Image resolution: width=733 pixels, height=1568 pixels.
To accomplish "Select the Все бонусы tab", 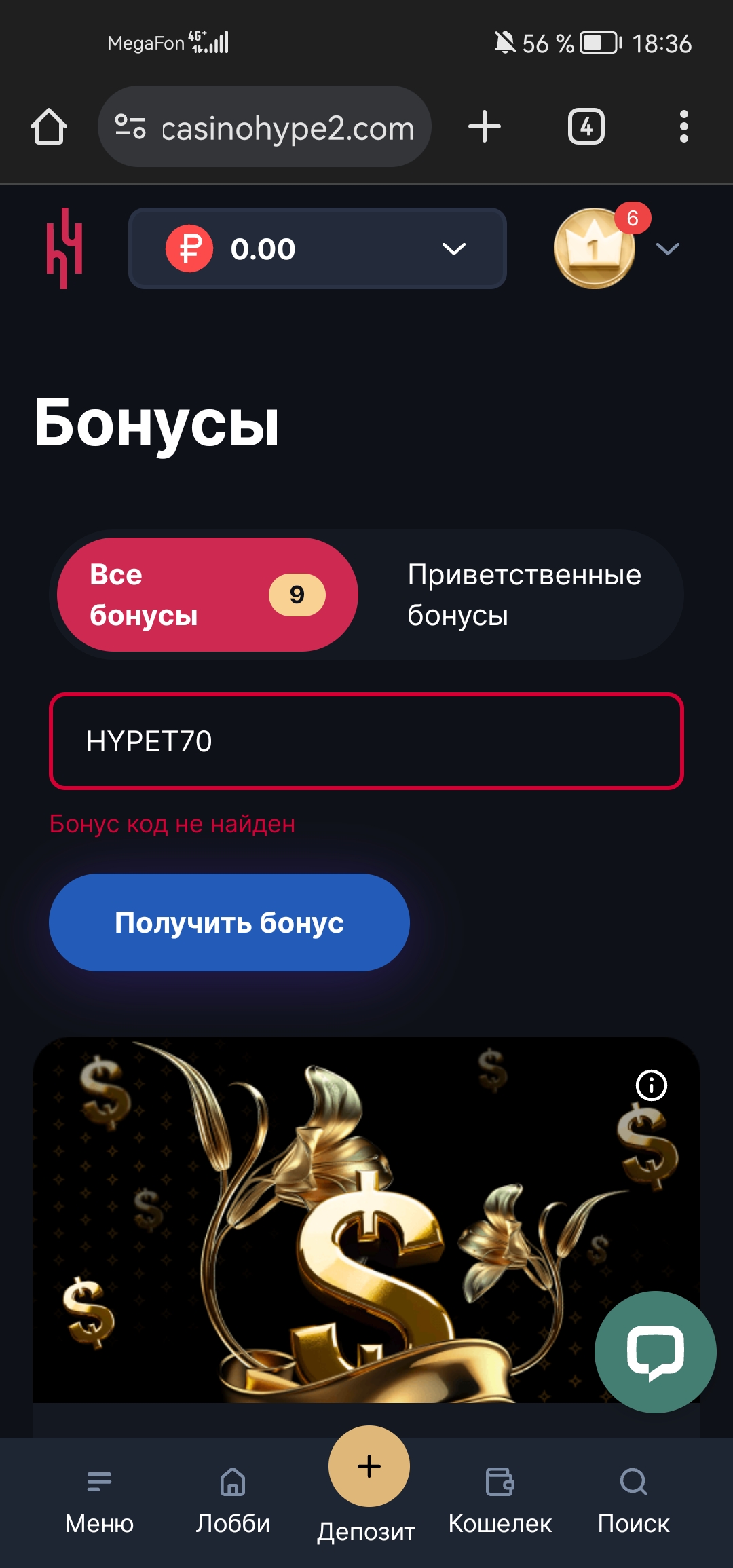I will coord(207,595).
